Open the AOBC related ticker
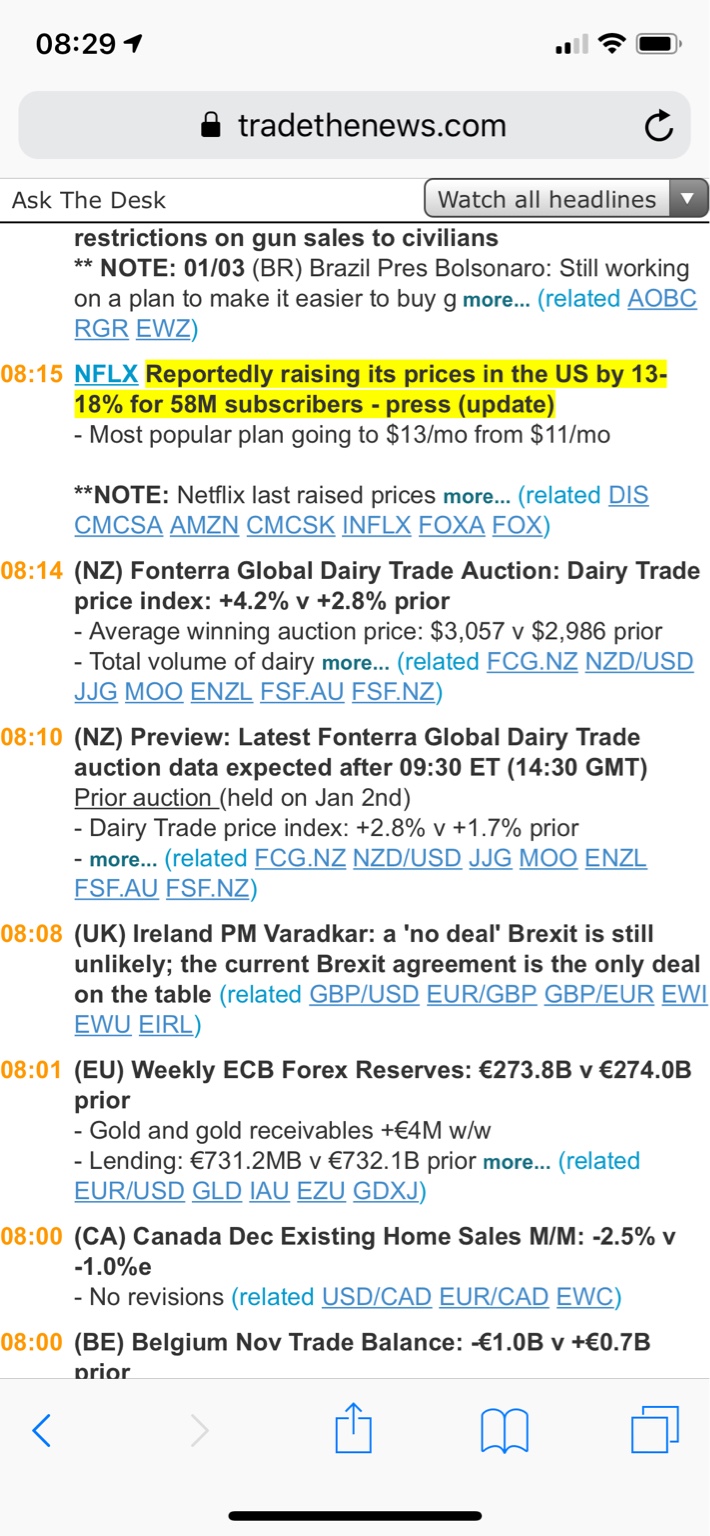The image size is (710, 1536). (662, 298)
